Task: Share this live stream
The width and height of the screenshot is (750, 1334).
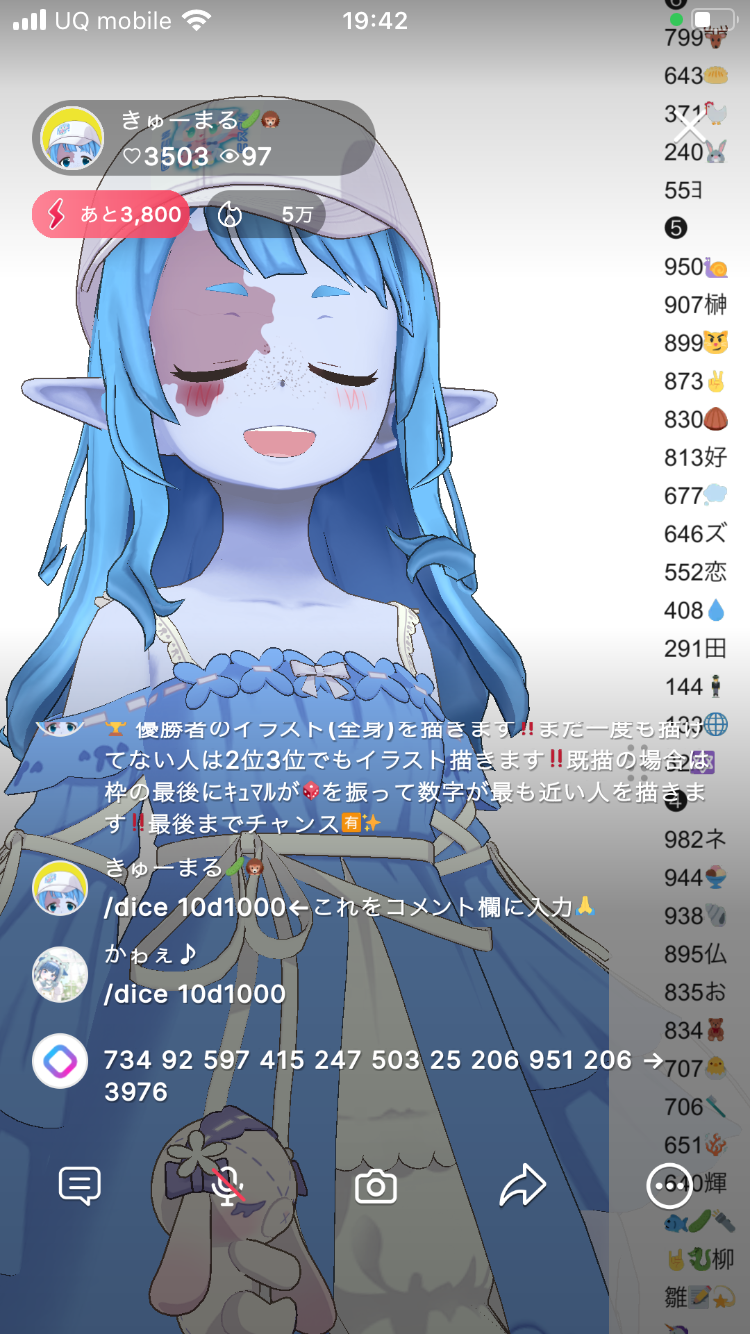Action: (x=522, y=1186)
